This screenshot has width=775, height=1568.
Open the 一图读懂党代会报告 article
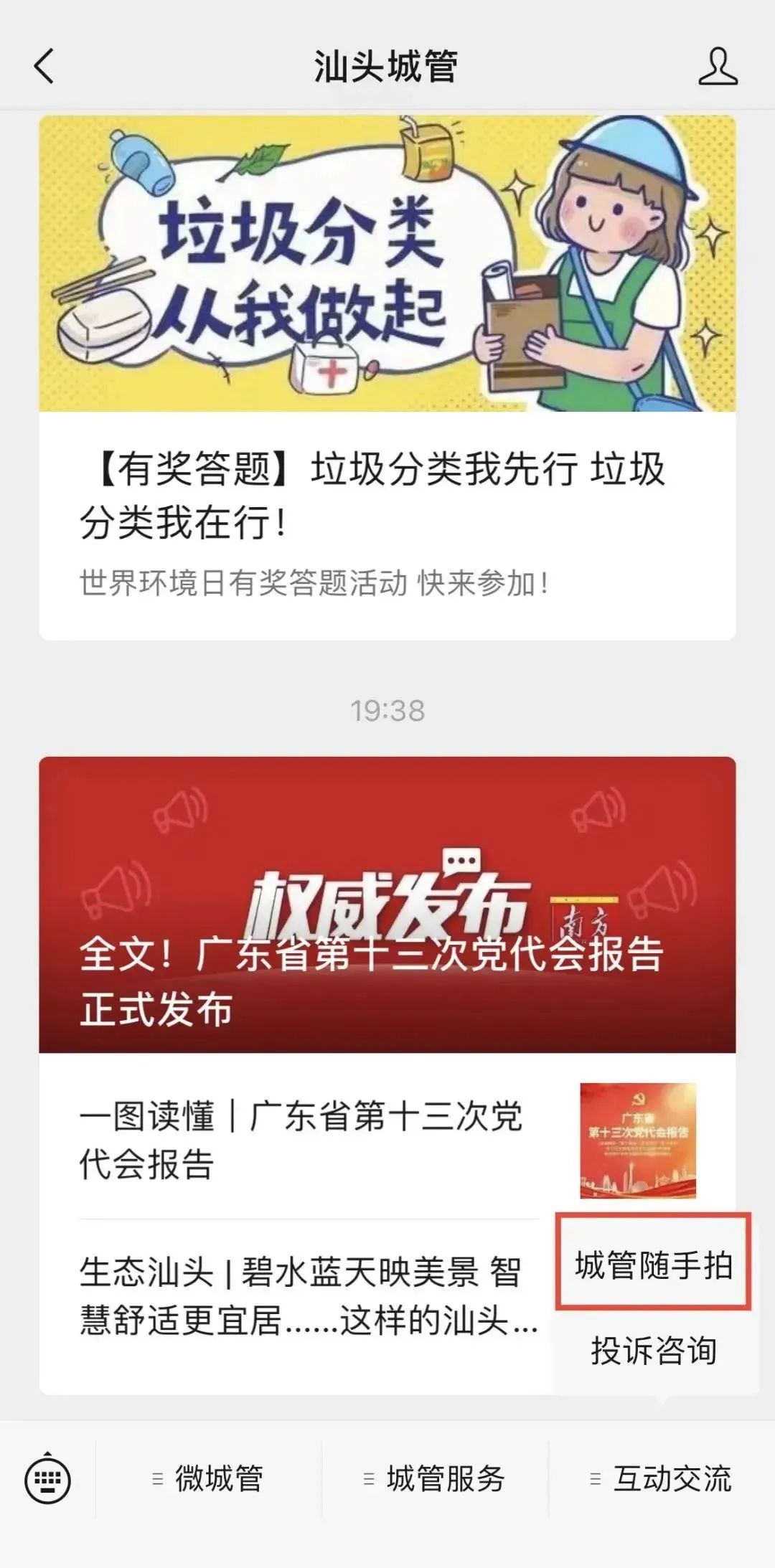click(x=309, y=1139)
